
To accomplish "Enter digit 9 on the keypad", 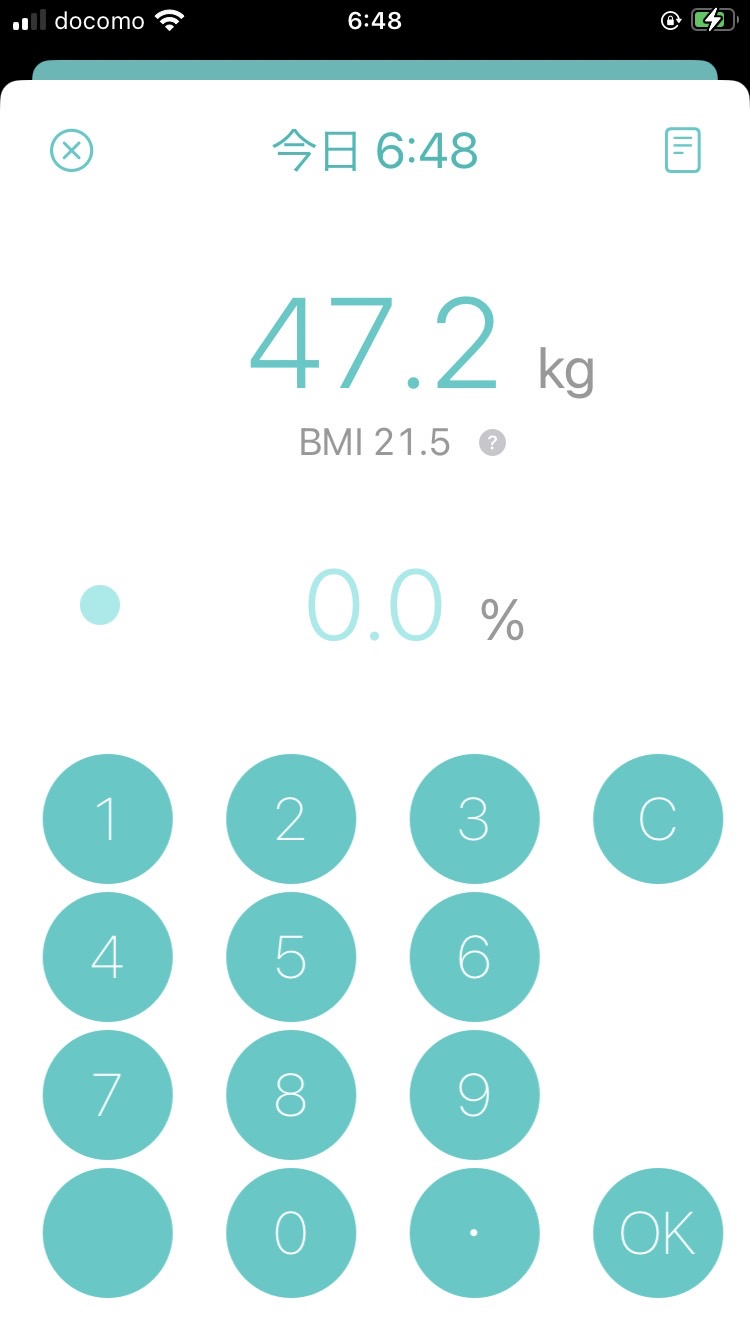I will pos(474,1095).
